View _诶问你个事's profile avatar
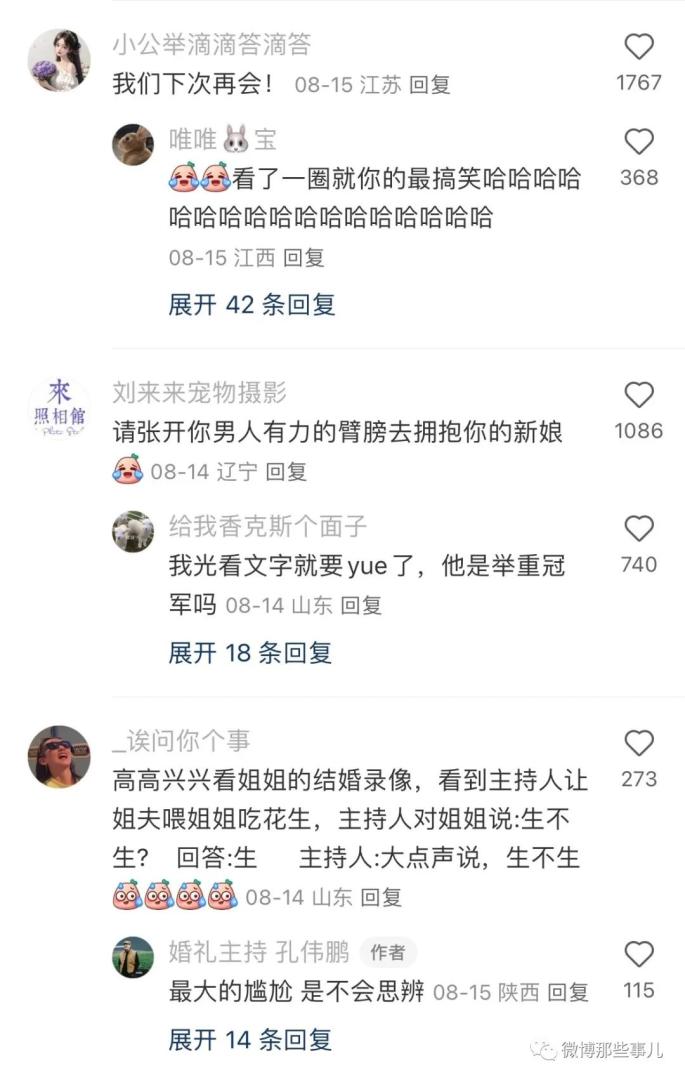Screen dimensions: 685x1080 coord(59,756)
